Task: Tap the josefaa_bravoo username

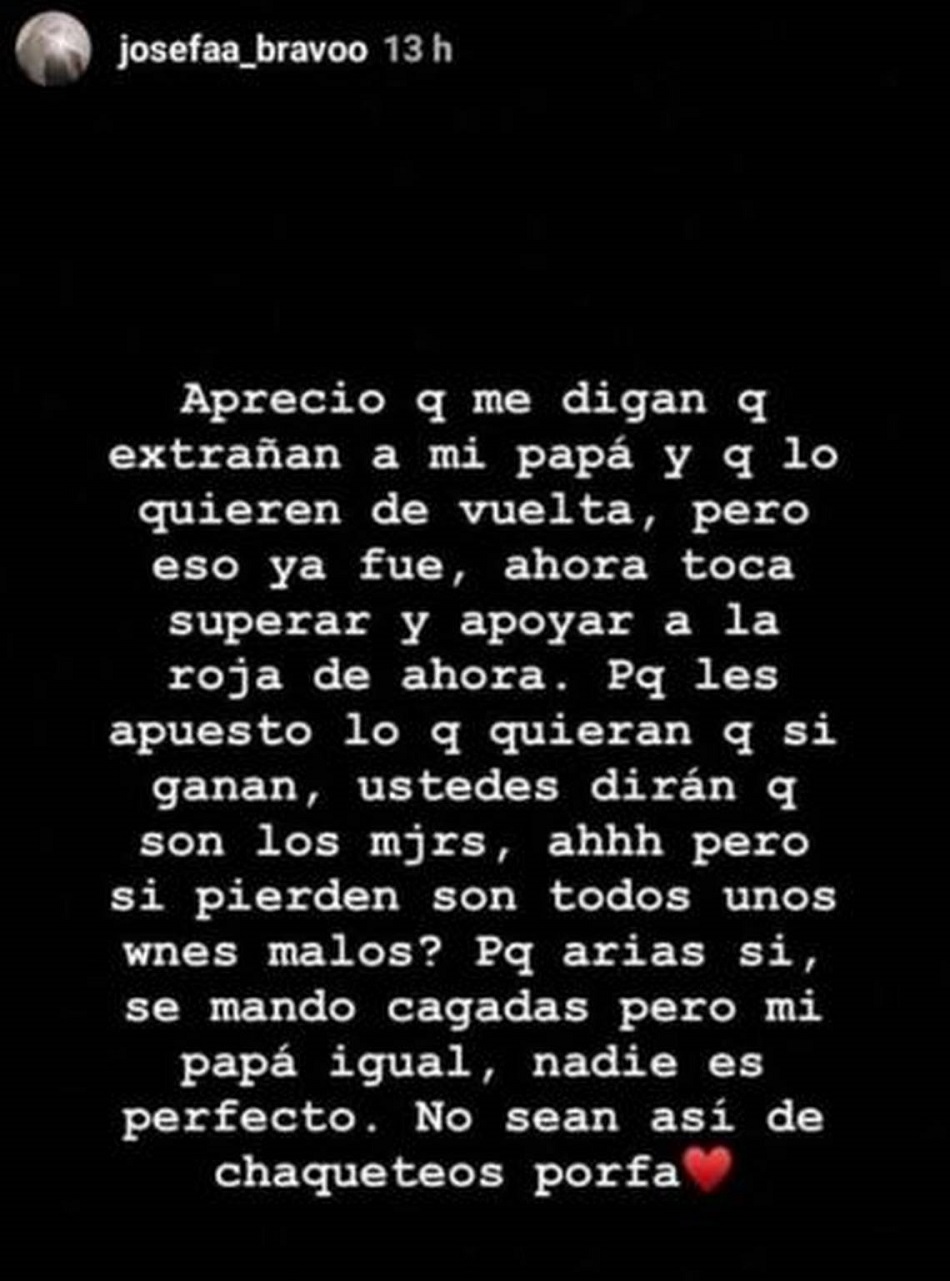Action: [242, 50]
